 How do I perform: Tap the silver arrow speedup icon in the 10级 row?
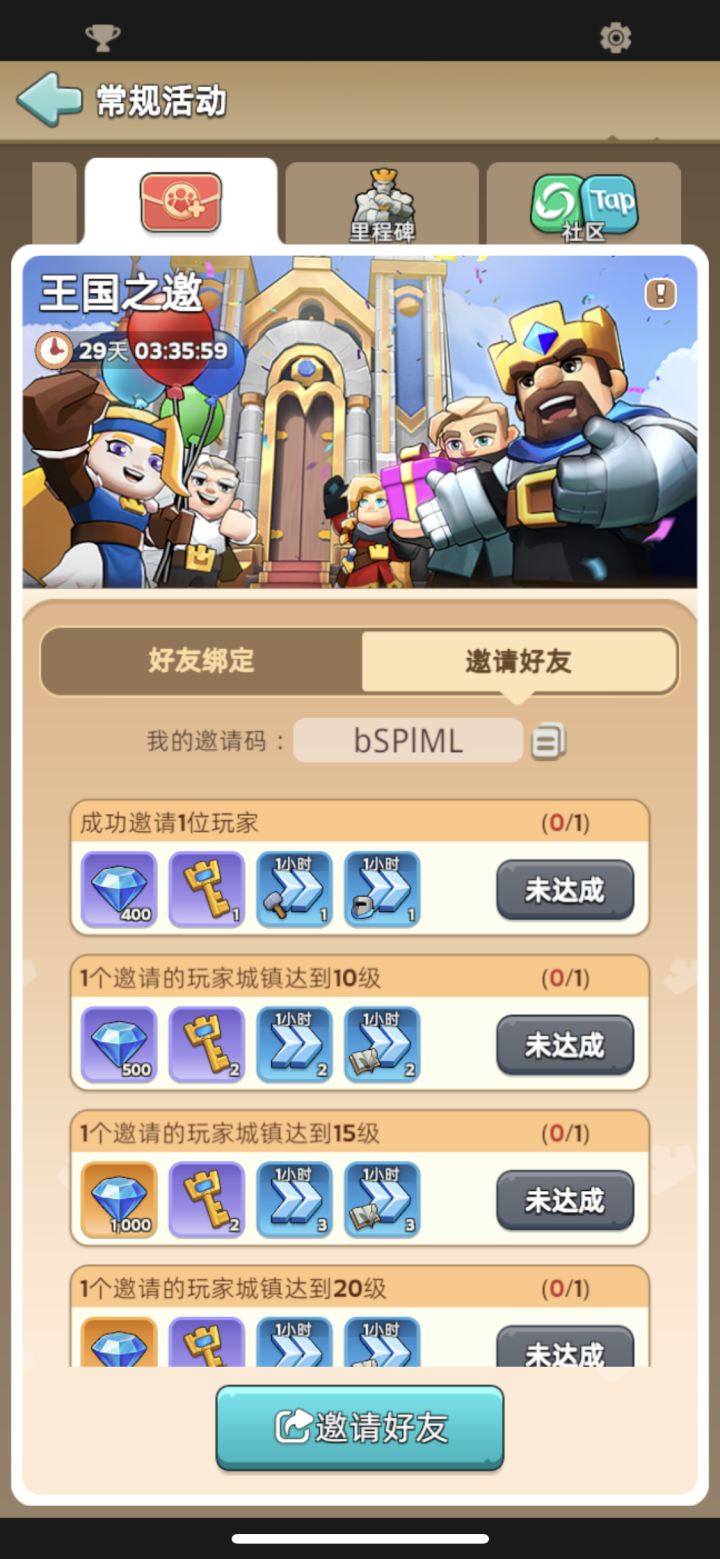(x=293, y=1042)
